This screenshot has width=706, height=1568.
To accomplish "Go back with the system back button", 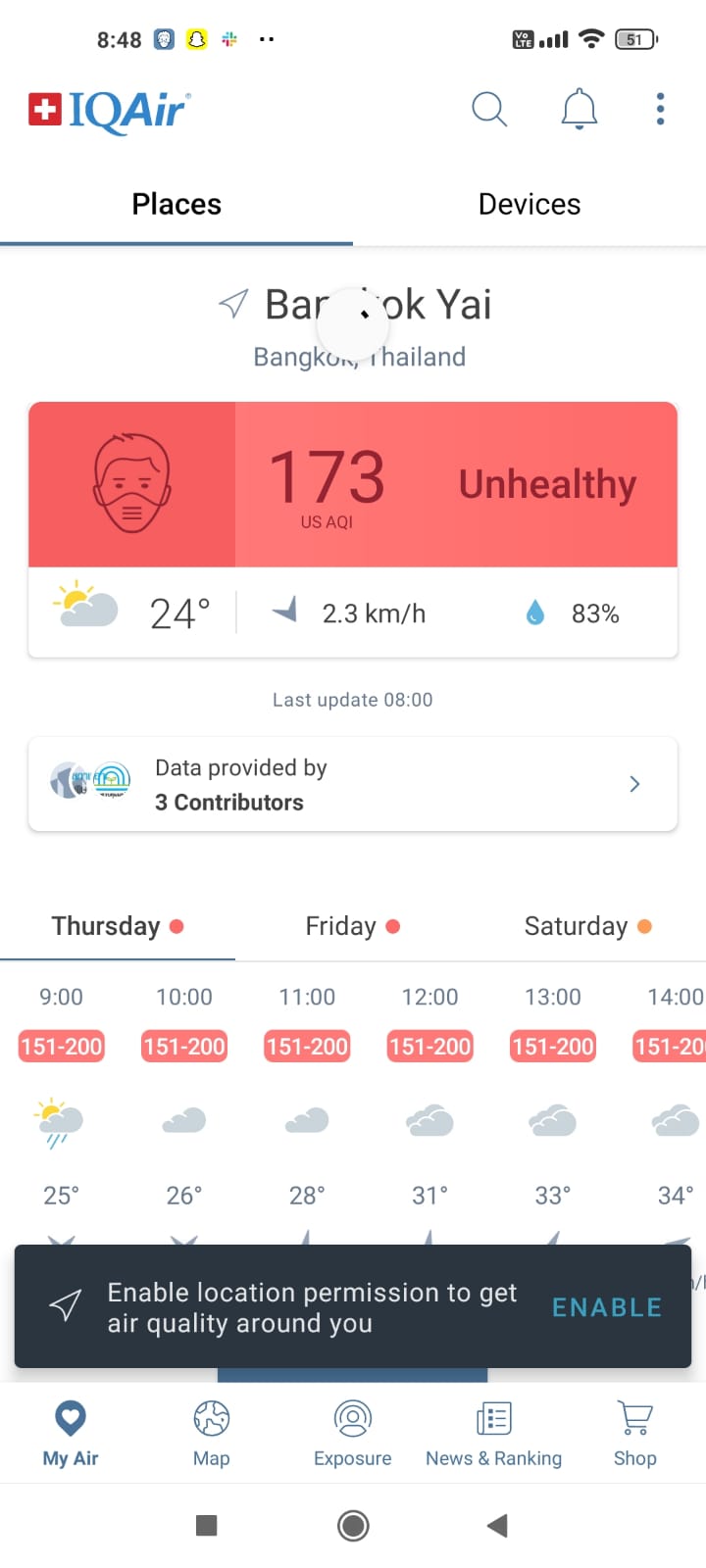I will tap(497, 1525).
